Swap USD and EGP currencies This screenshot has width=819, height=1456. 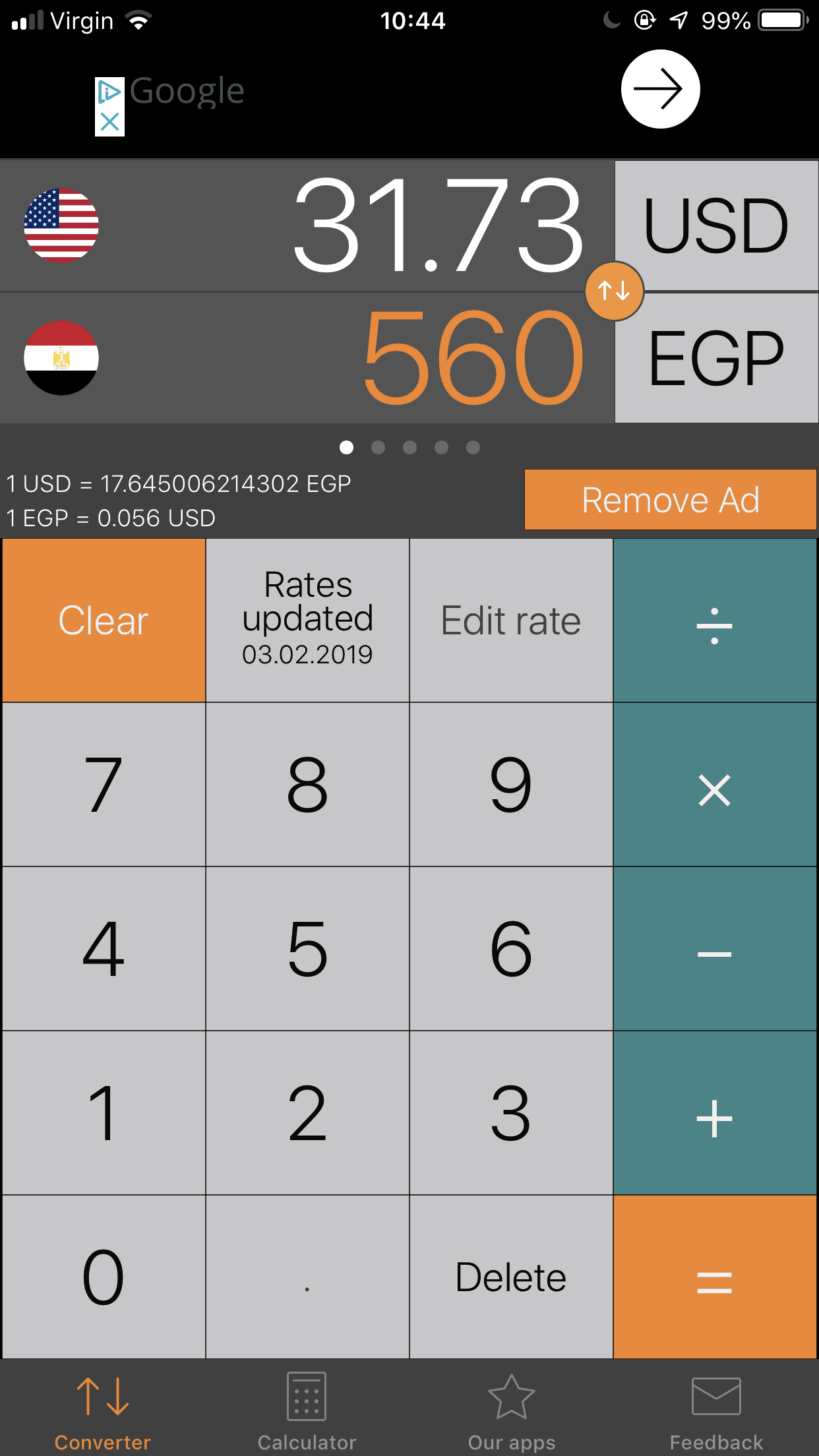pyautogui.click(x=614, y=291)
